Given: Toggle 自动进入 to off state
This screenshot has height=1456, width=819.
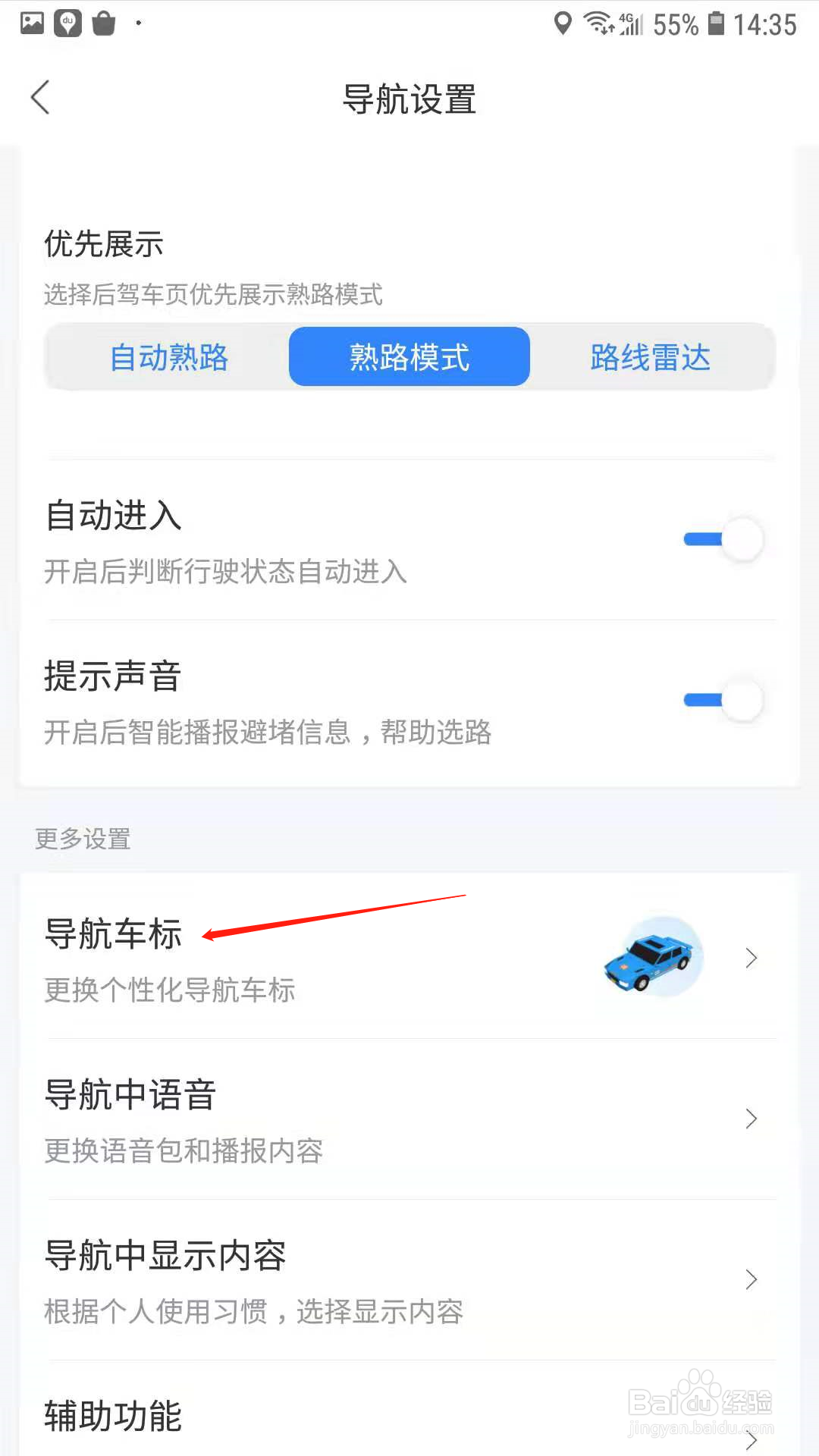Looking at the screenshot, I should (x=722, y=538).
